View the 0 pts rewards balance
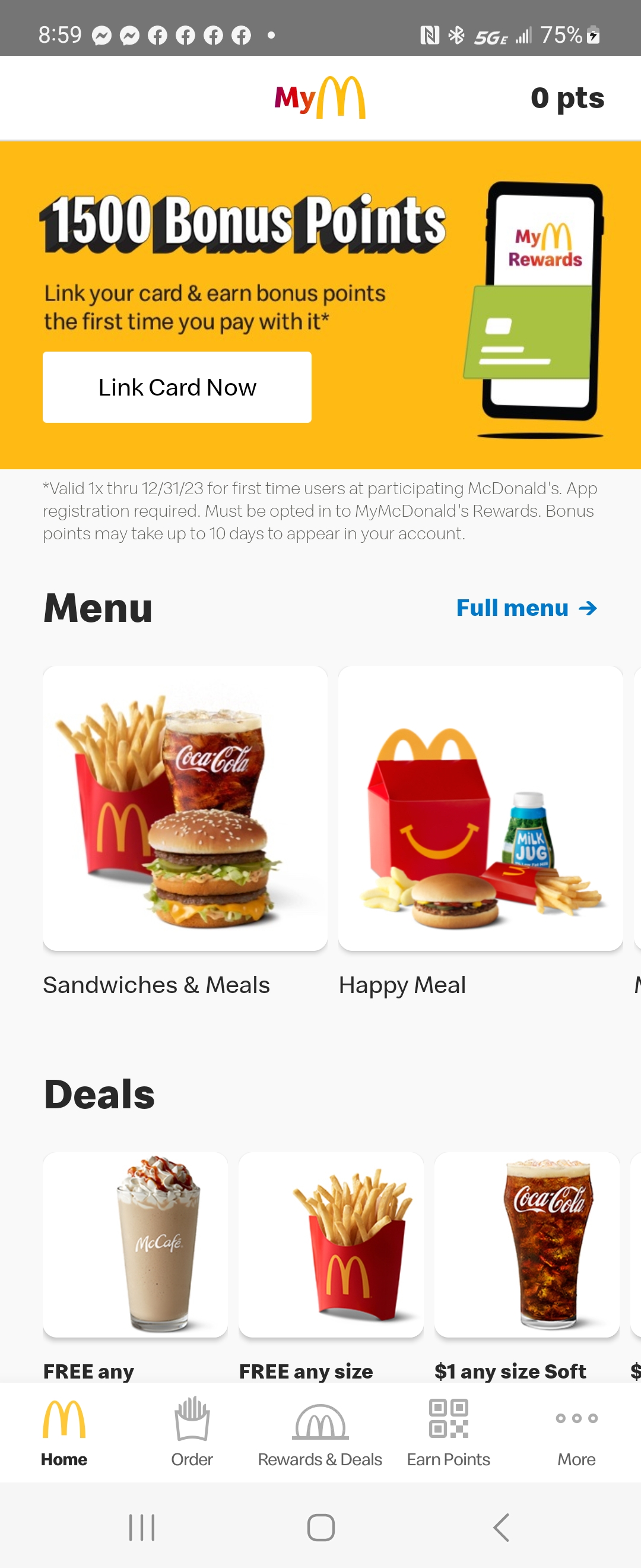This screenshot has width=641, height=1568. pos(567,98)
